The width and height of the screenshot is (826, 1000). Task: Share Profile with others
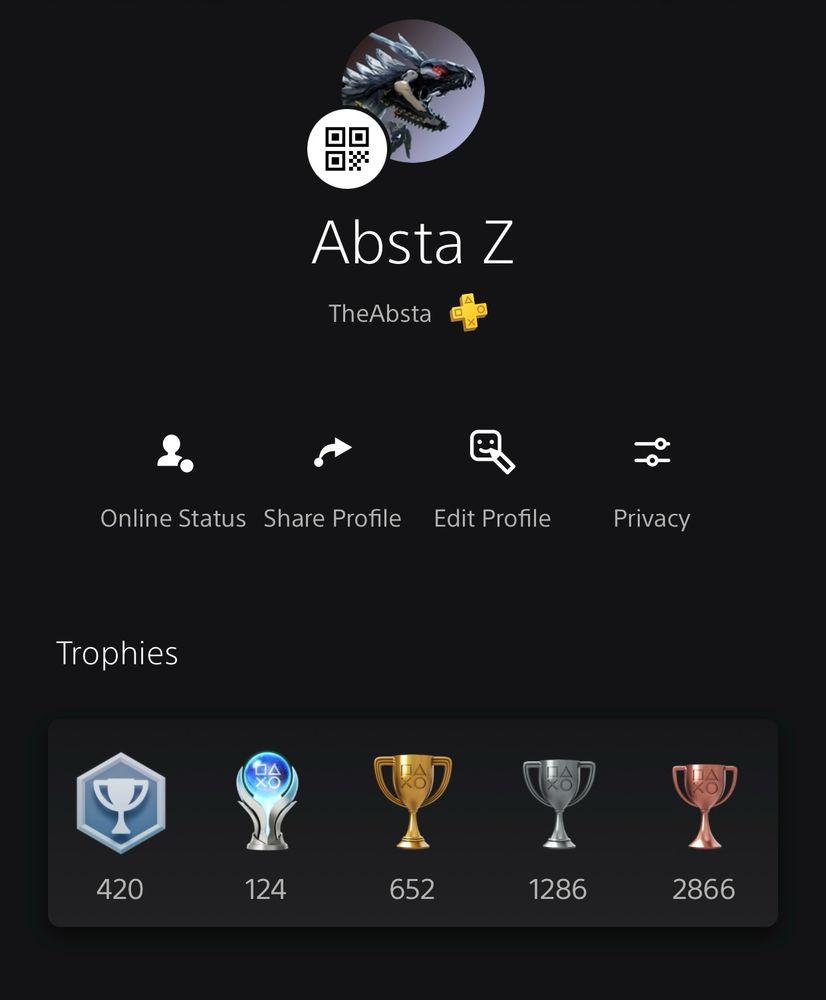(332, 478)
